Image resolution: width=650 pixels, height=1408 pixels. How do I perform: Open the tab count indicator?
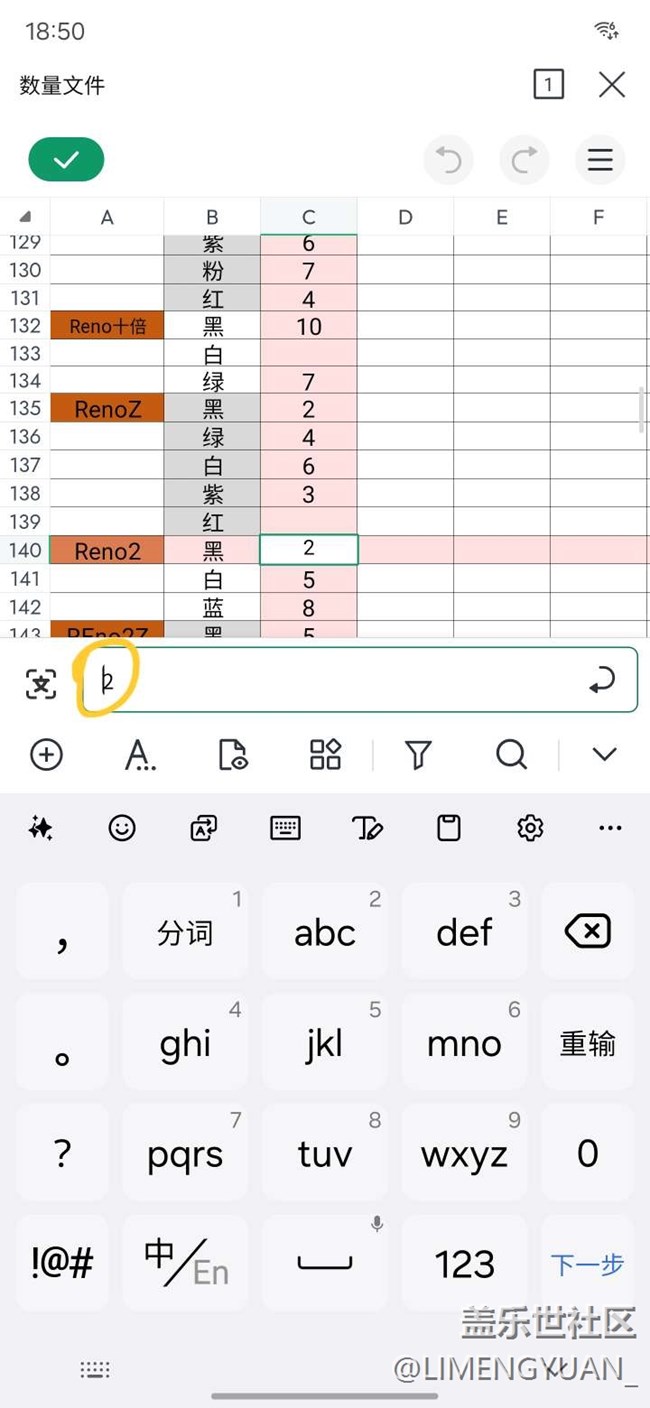pos(548,85)
